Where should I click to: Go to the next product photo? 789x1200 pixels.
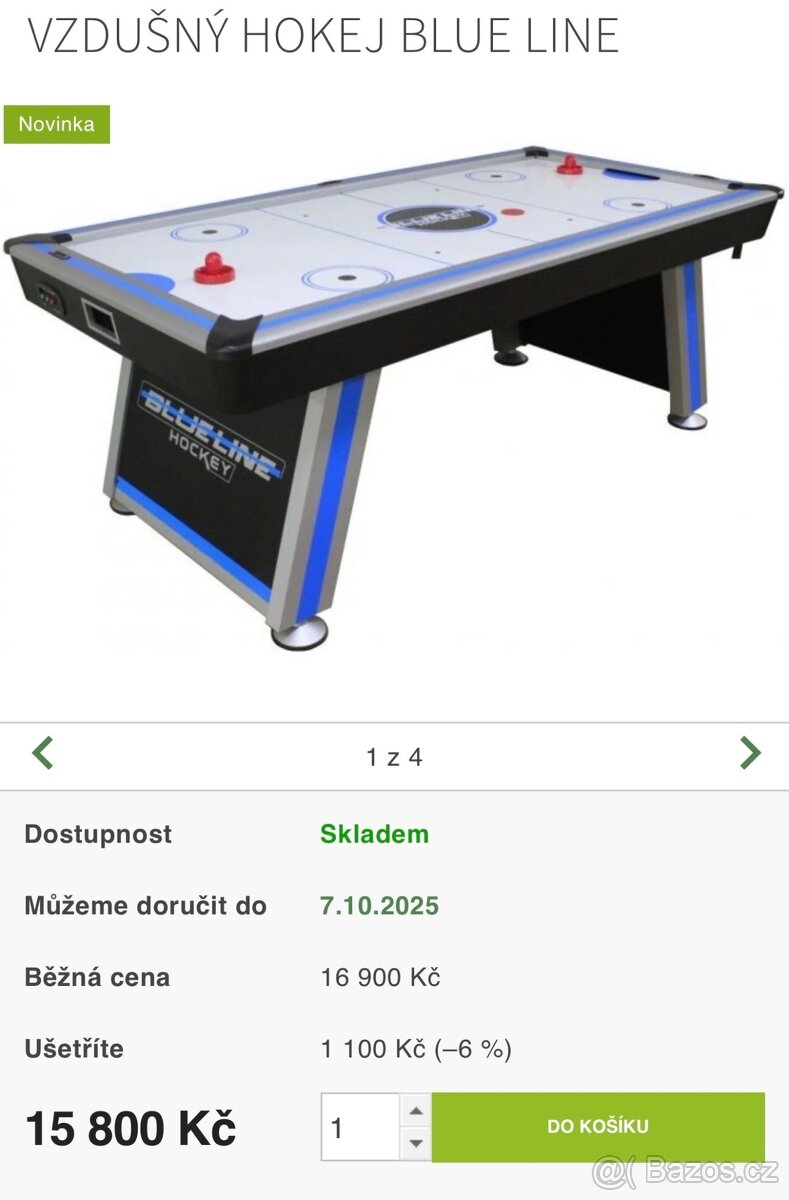tap(750, 752)
